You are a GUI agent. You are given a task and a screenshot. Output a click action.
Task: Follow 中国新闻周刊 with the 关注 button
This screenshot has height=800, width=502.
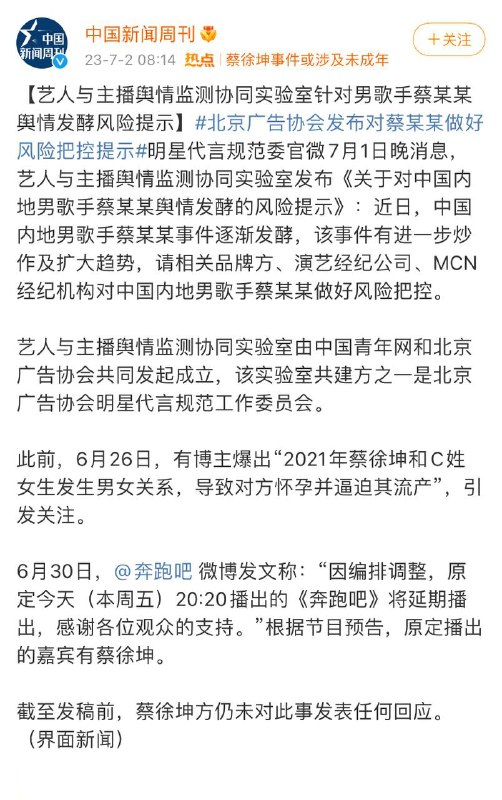(x=448, y=40)
